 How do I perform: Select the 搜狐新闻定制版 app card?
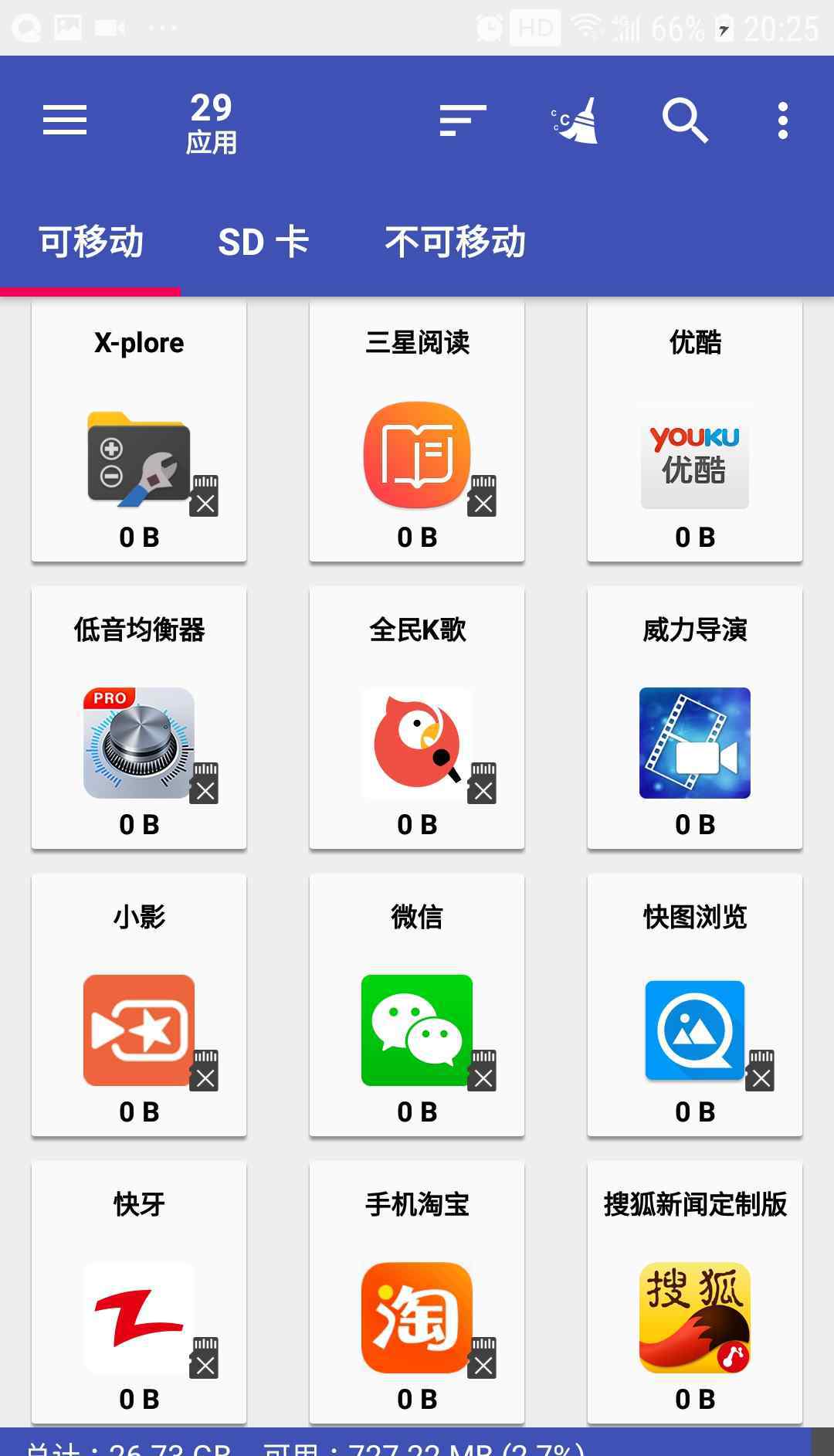(695, 1293)
